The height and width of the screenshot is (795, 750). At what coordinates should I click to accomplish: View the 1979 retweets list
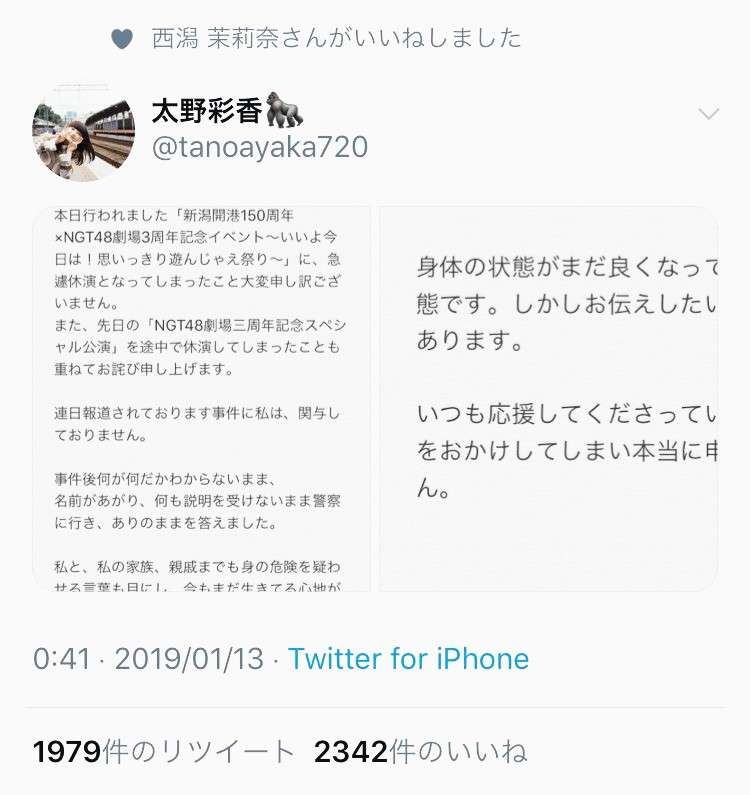click(165, 752)
